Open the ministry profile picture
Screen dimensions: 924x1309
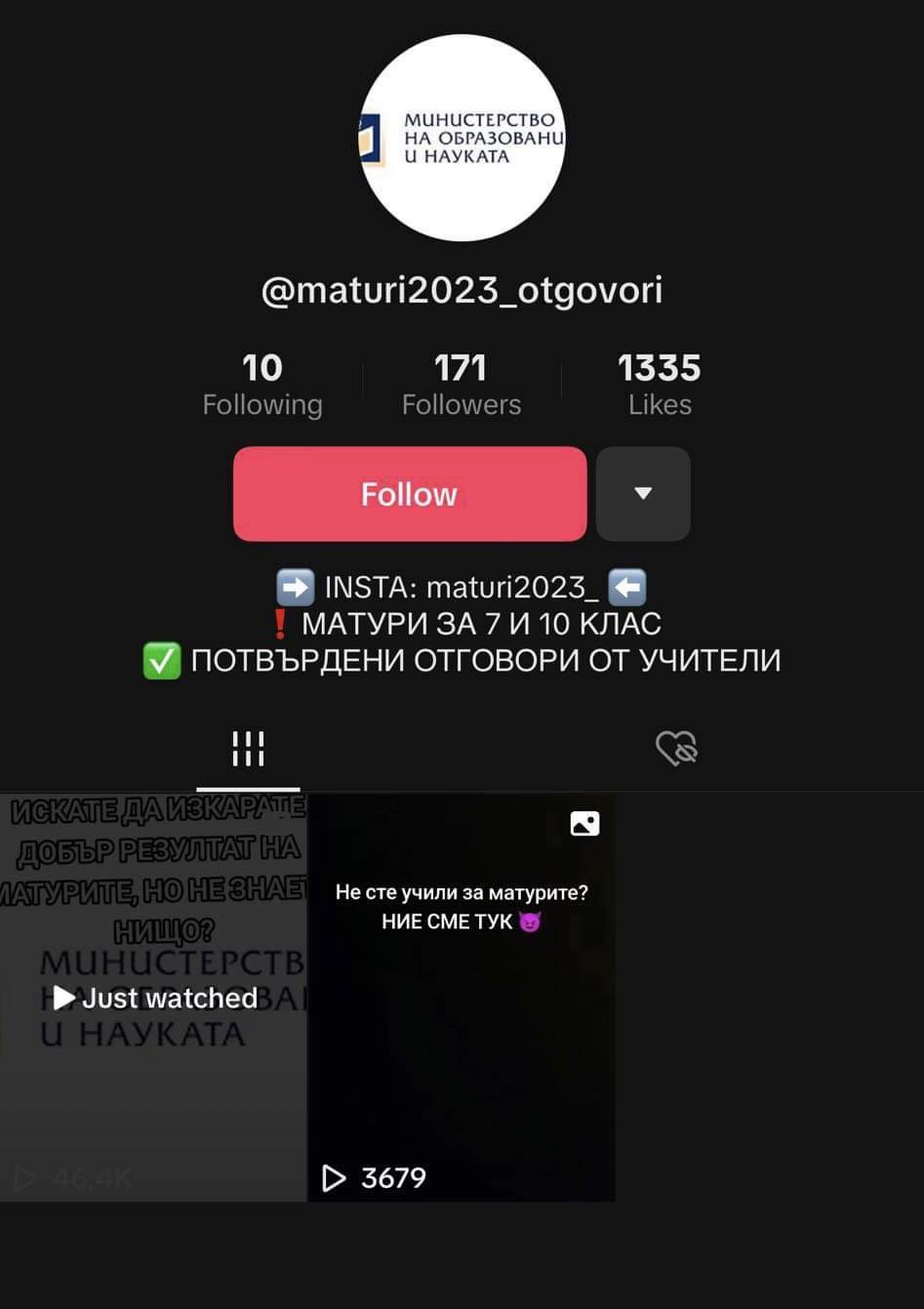click(462, 138)
